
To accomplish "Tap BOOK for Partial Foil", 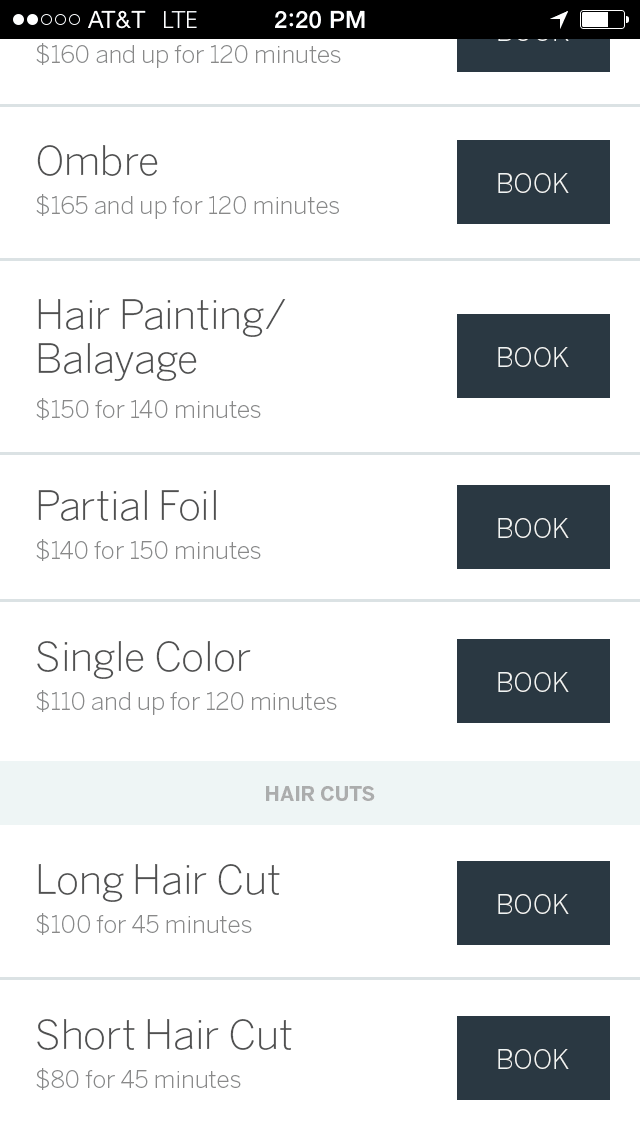I will click(x=533, y=527).
